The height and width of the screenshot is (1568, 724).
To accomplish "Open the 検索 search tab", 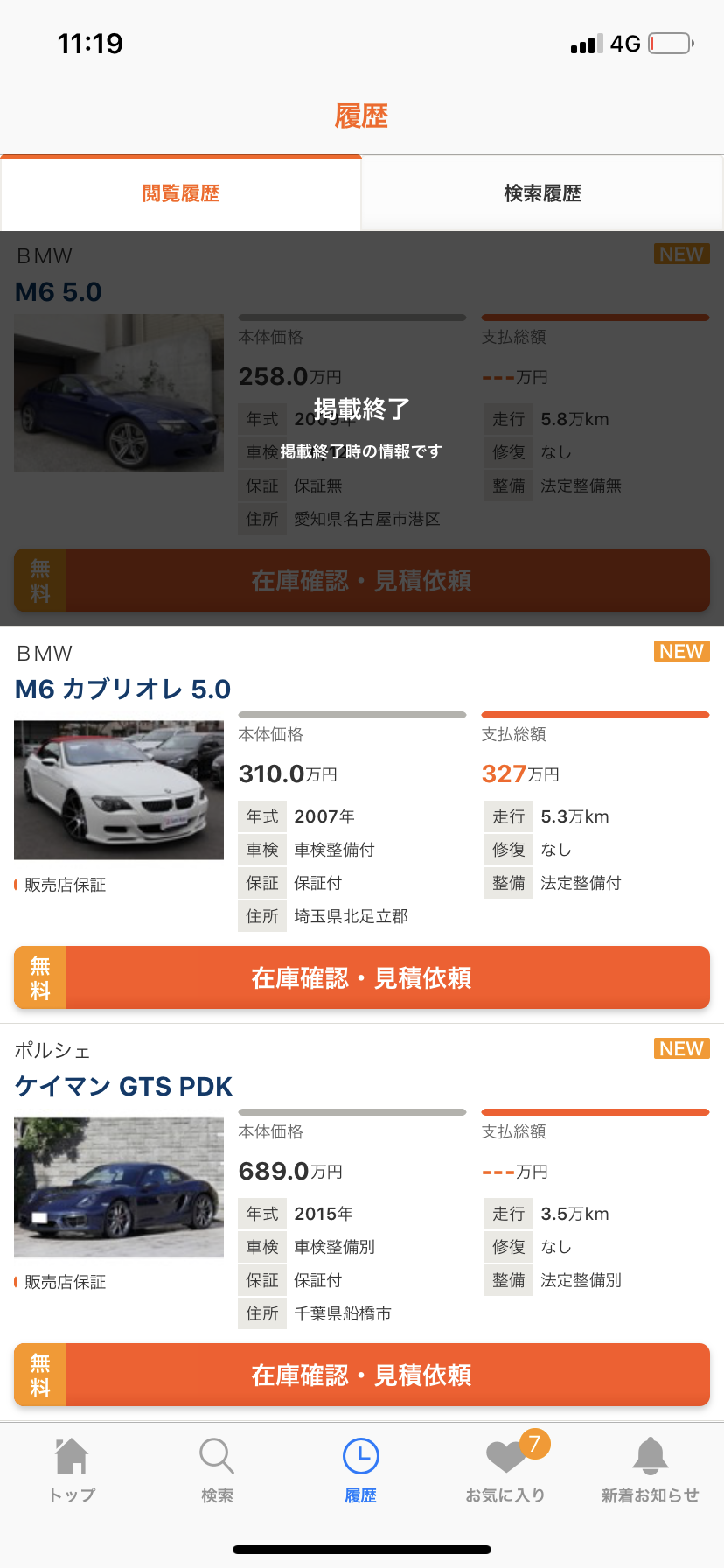I will (217, 1470).
